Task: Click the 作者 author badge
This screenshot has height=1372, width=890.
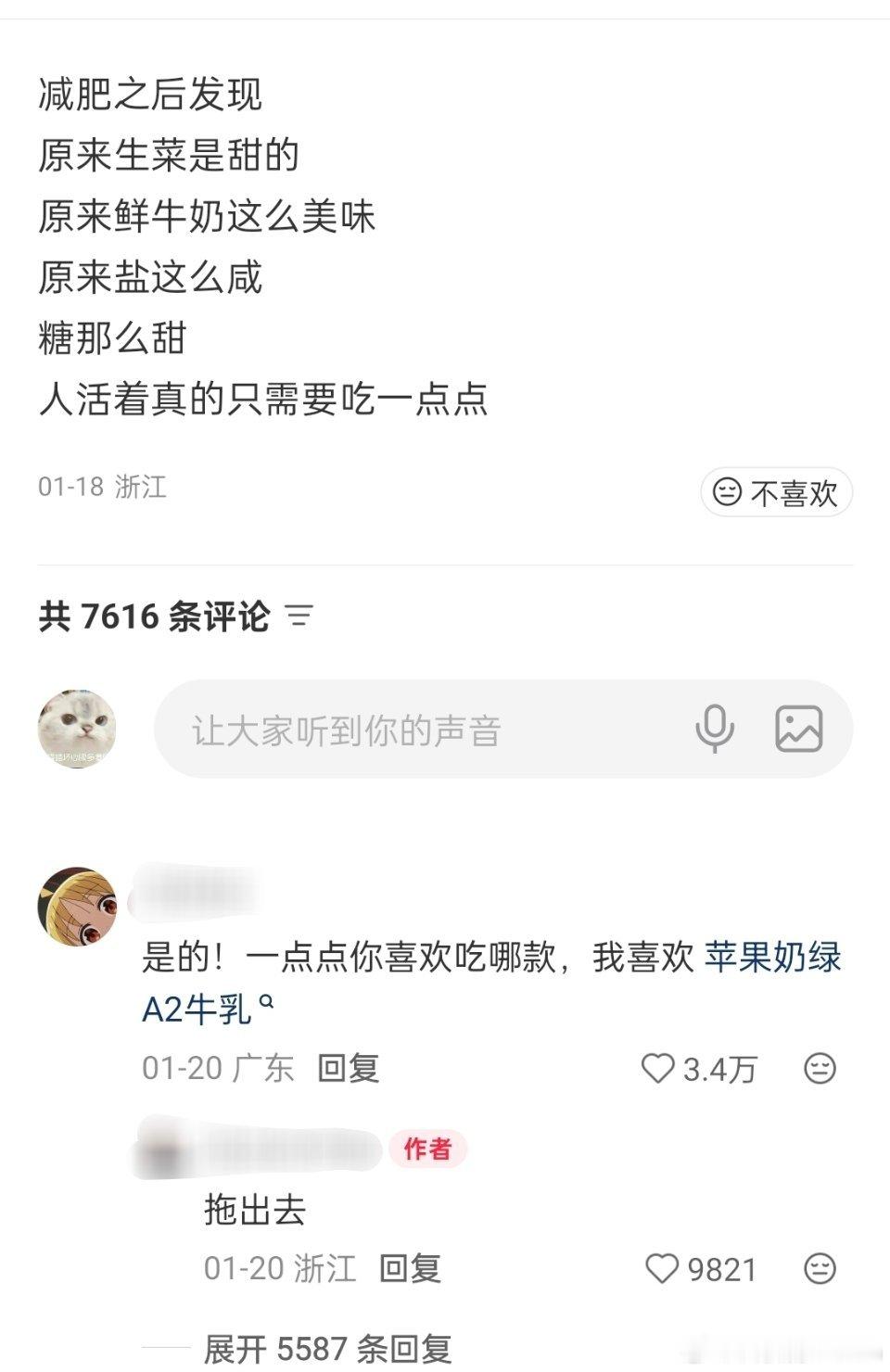Action: click(428, 1150)
